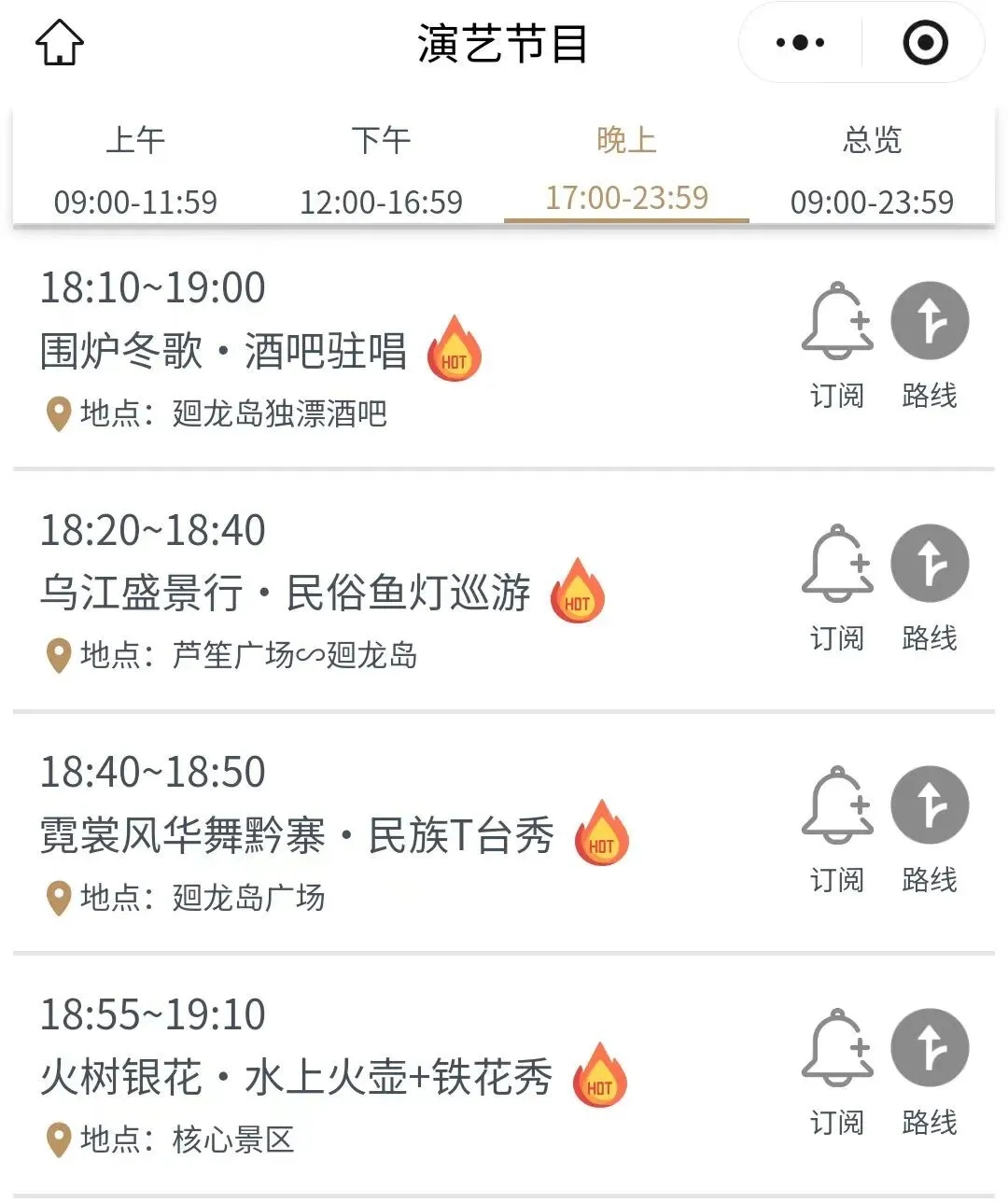This screenshot has height=1202, width=1008.
Task: Get route for 民俗鱼灯巡游
Action: point(930,589)
